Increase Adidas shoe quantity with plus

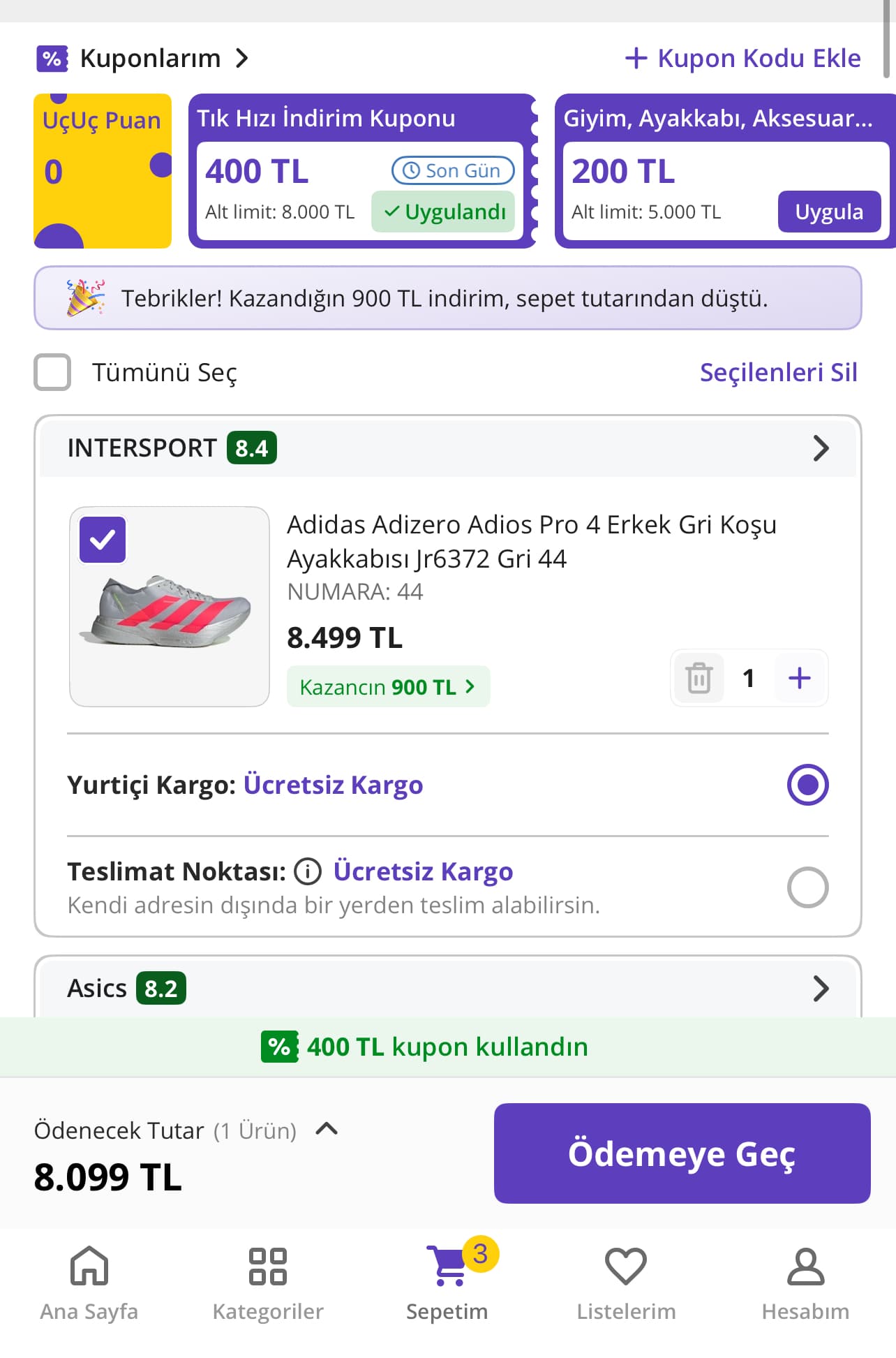coord(799,678)
